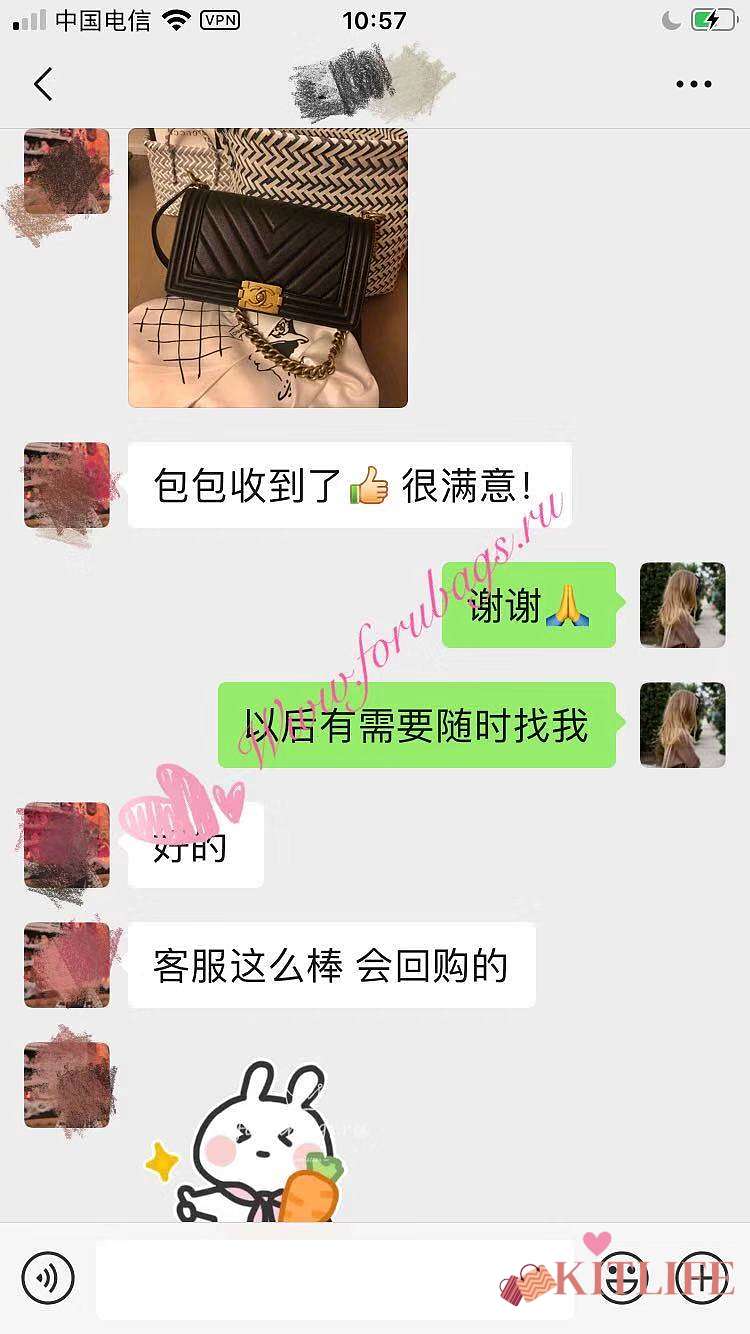Go back to the chat list
The image size is (750, 1334).
(x=43, y=84)
